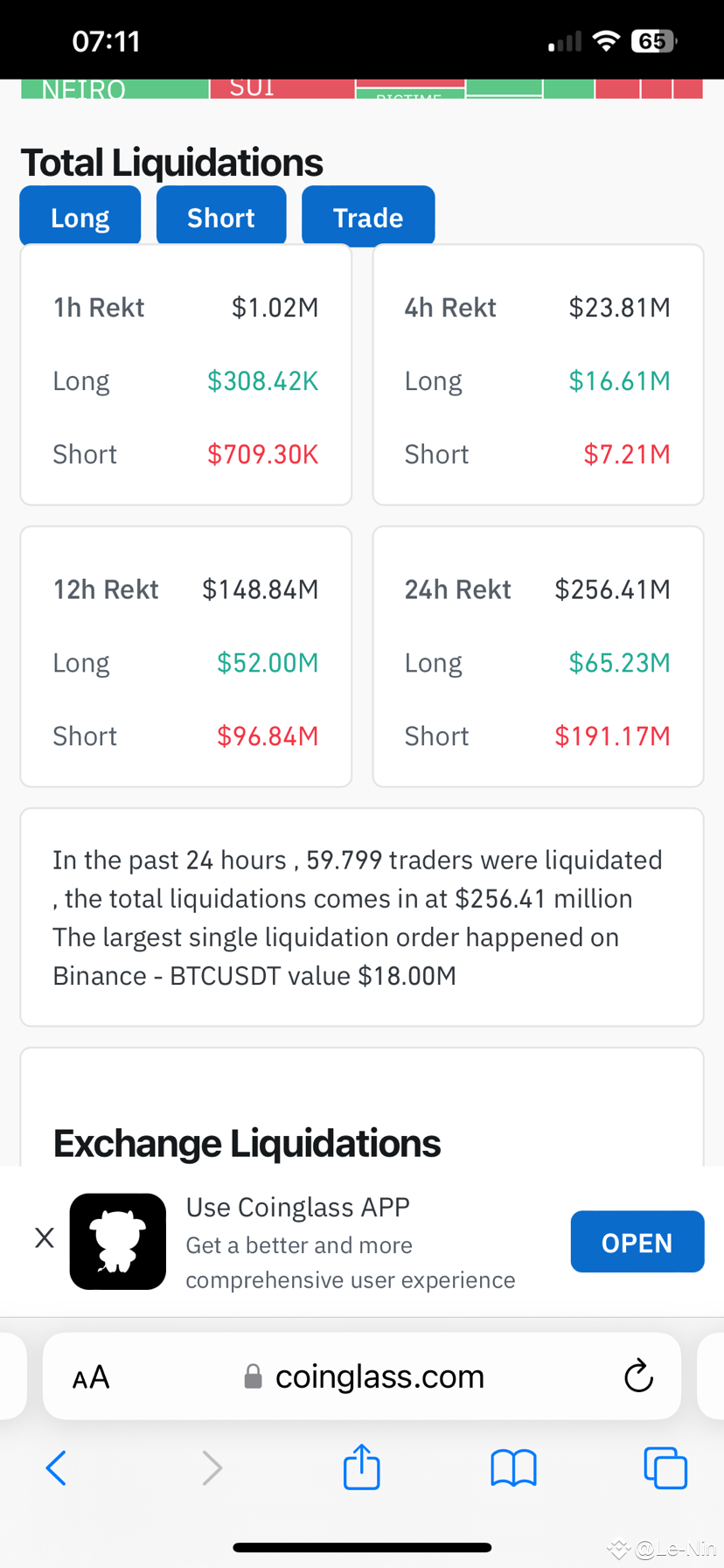Tap the coinglass.com address bar
The width and height of the screenshot is (724, 1568).
379,1376
